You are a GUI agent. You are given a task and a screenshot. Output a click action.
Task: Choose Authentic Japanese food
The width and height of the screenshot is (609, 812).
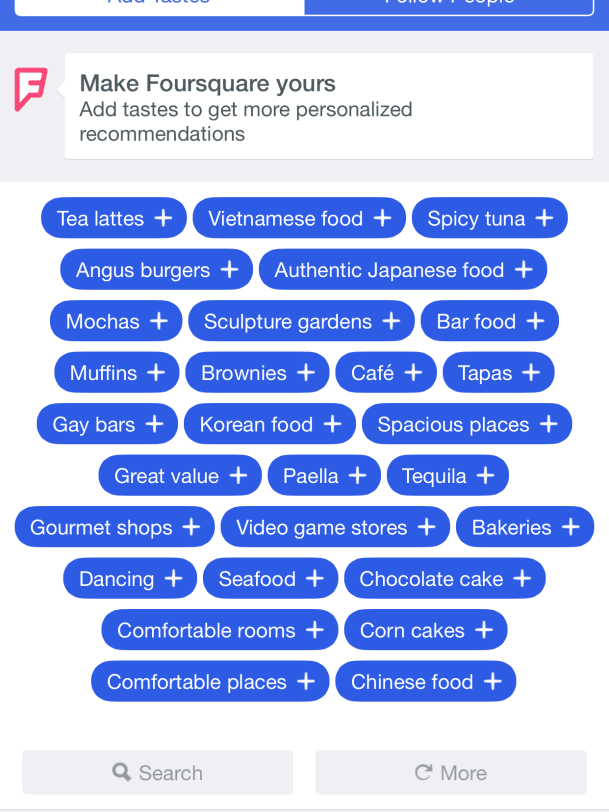(x=403, y=270)
